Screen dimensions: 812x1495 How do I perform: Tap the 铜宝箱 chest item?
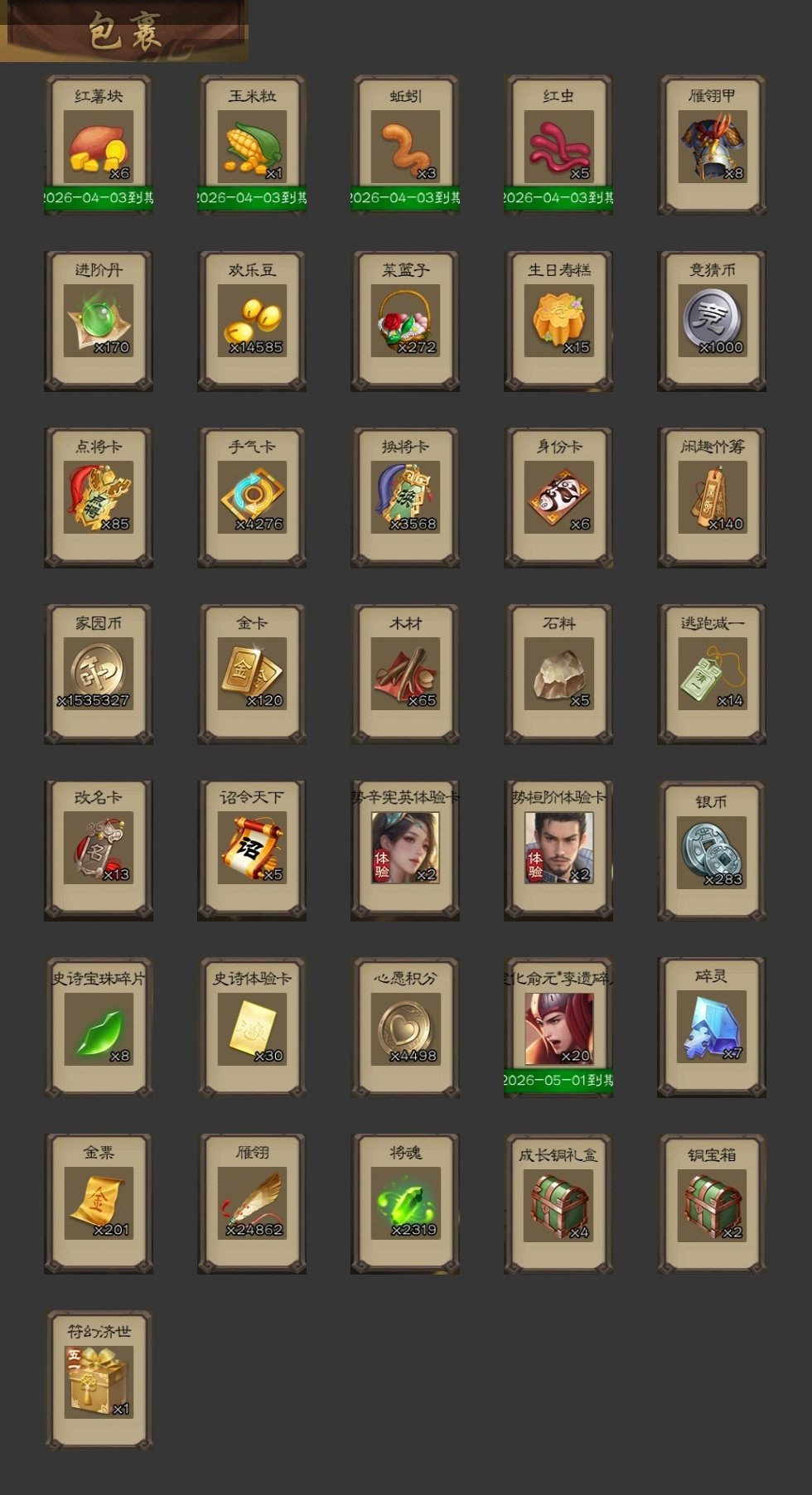point(712,1204)
